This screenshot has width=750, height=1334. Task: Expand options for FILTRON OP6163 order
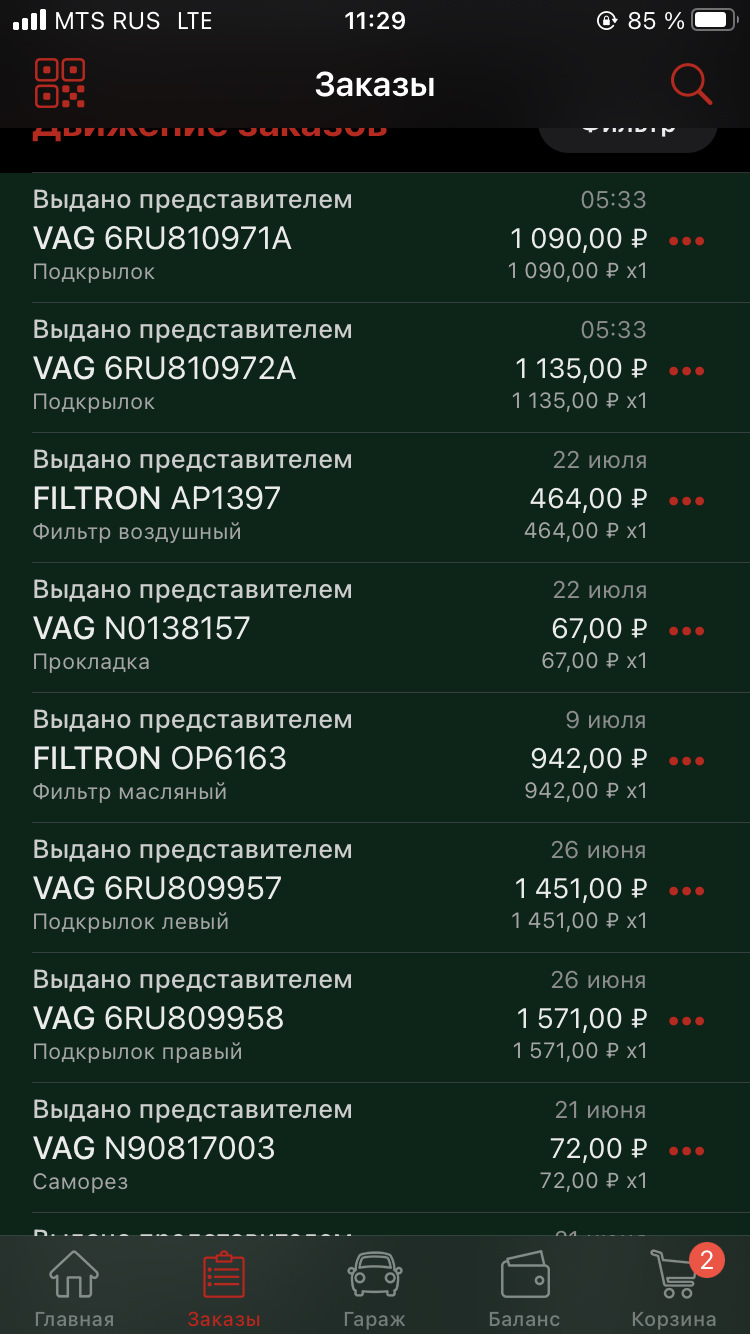coord(687,760)
